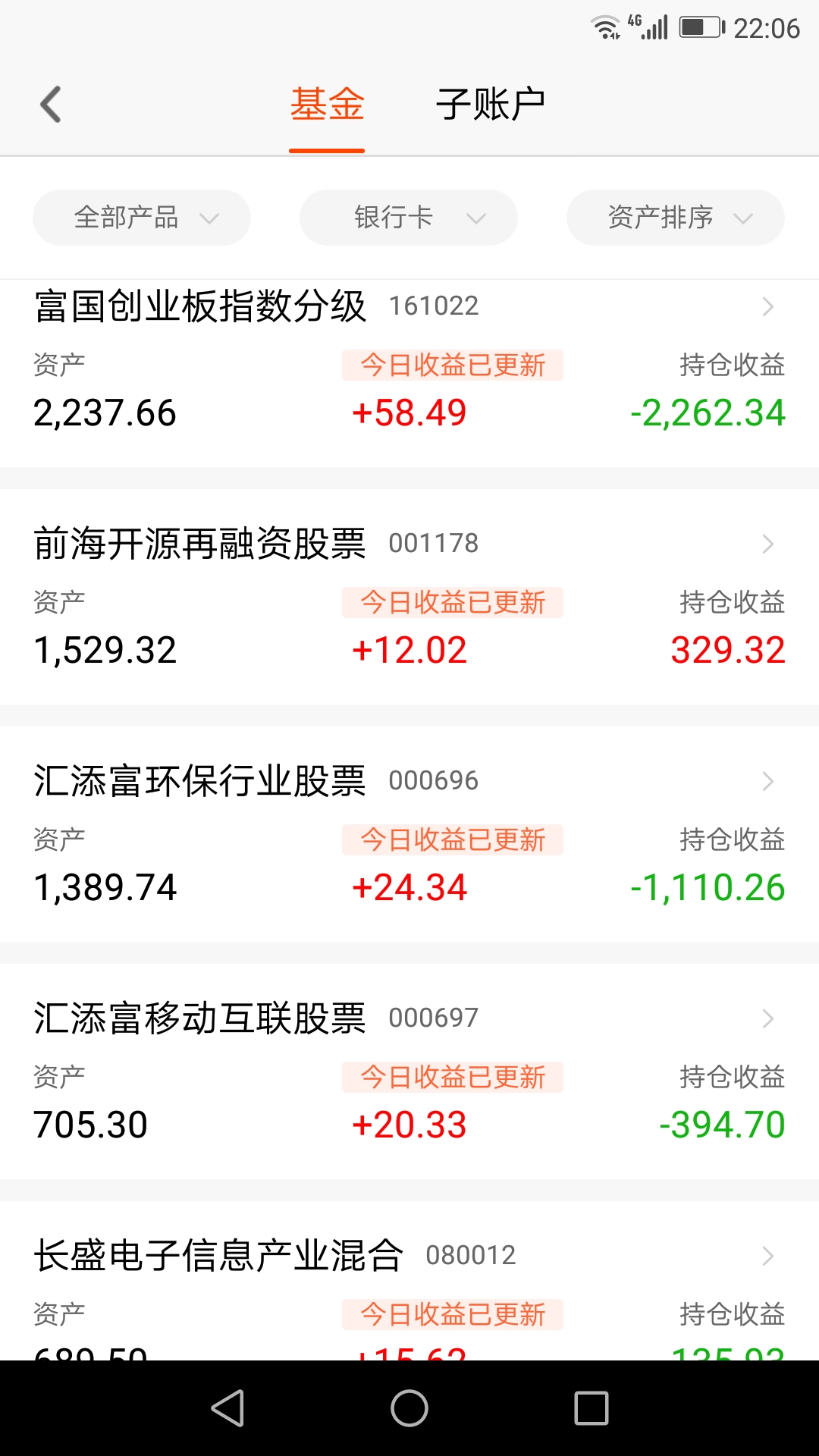Open the system recent apps view
The width and height of the screenshot is (819, 1456).
point(591,1408)
